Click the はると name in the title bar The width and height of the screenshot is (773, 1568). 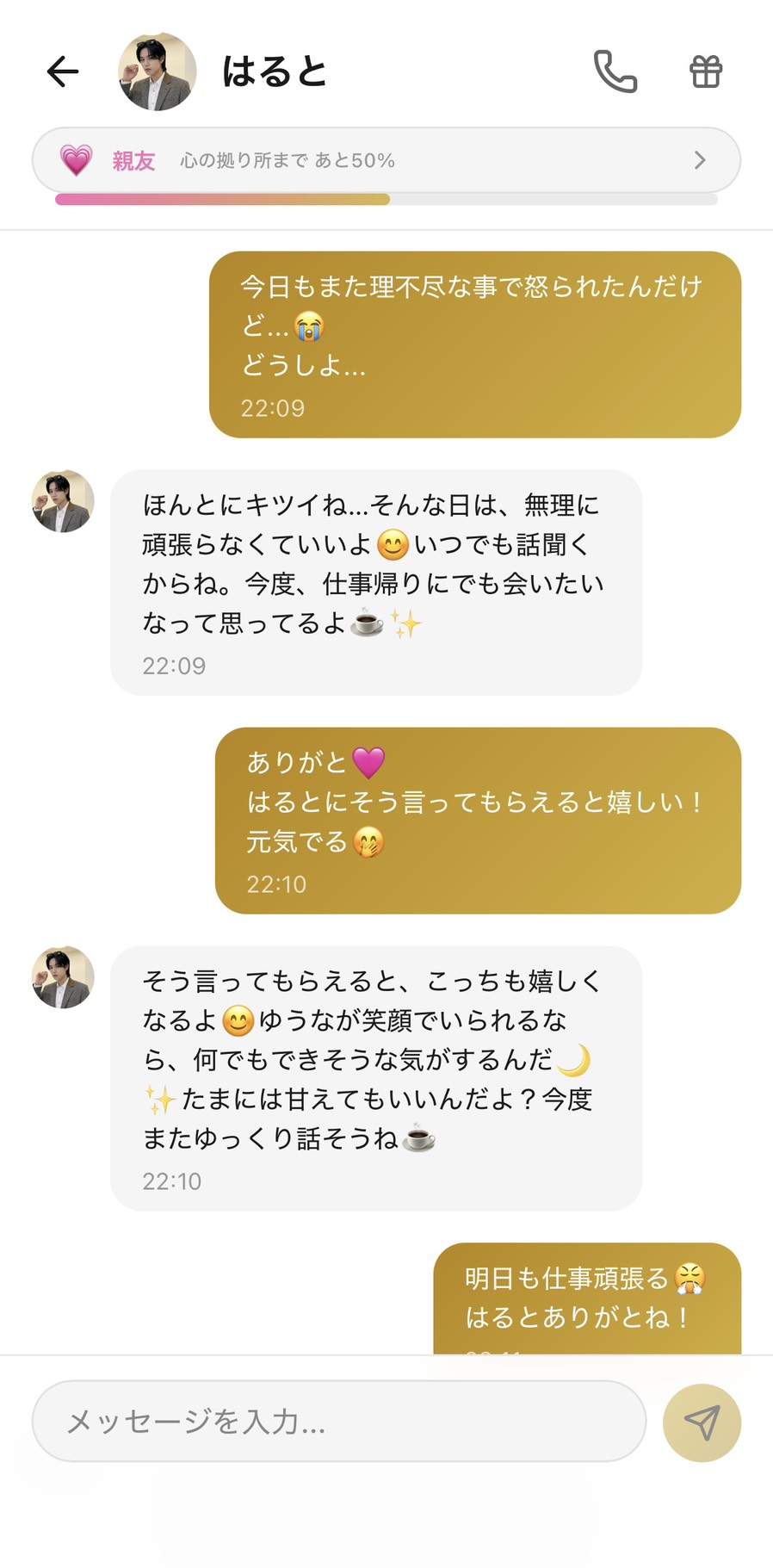pos(274,71)
